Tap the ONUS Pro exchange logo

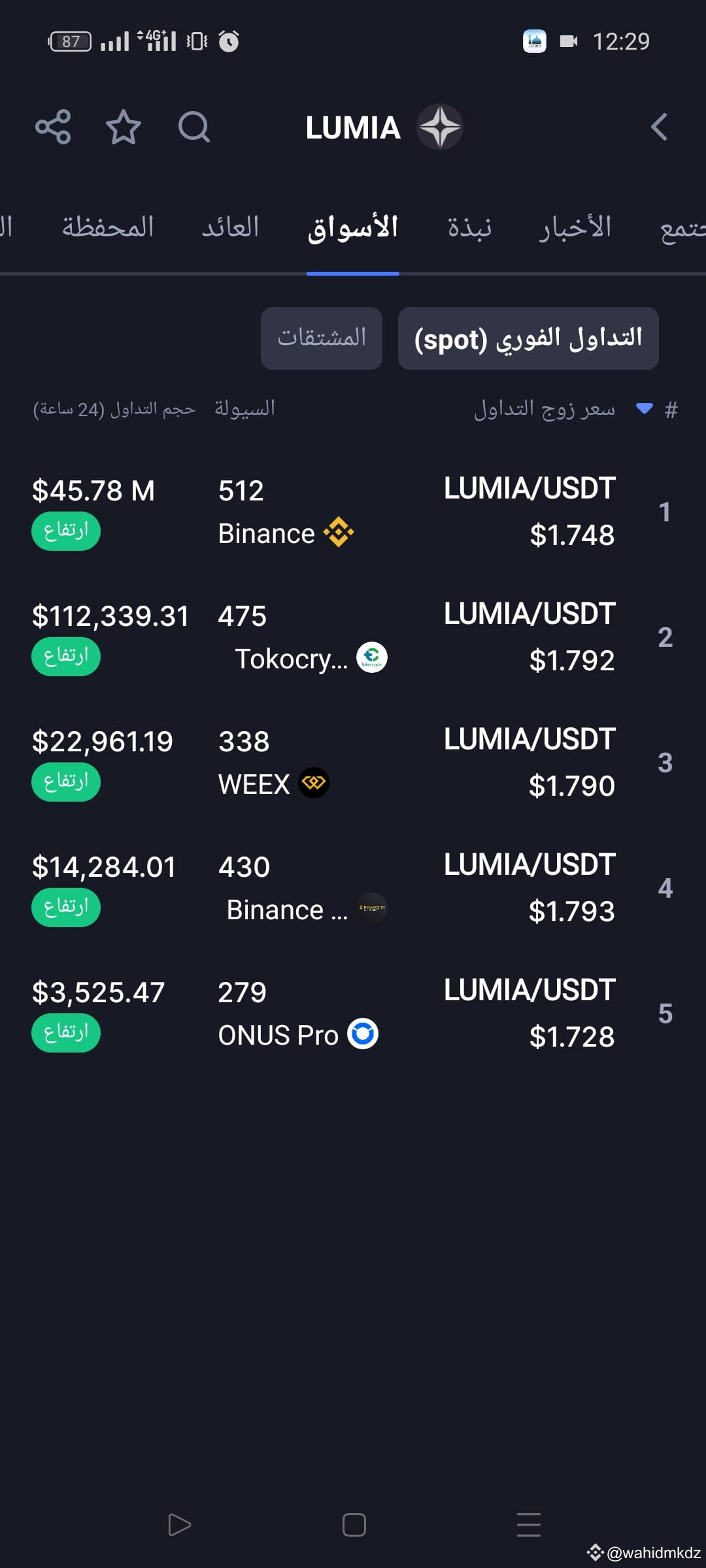361,1034
